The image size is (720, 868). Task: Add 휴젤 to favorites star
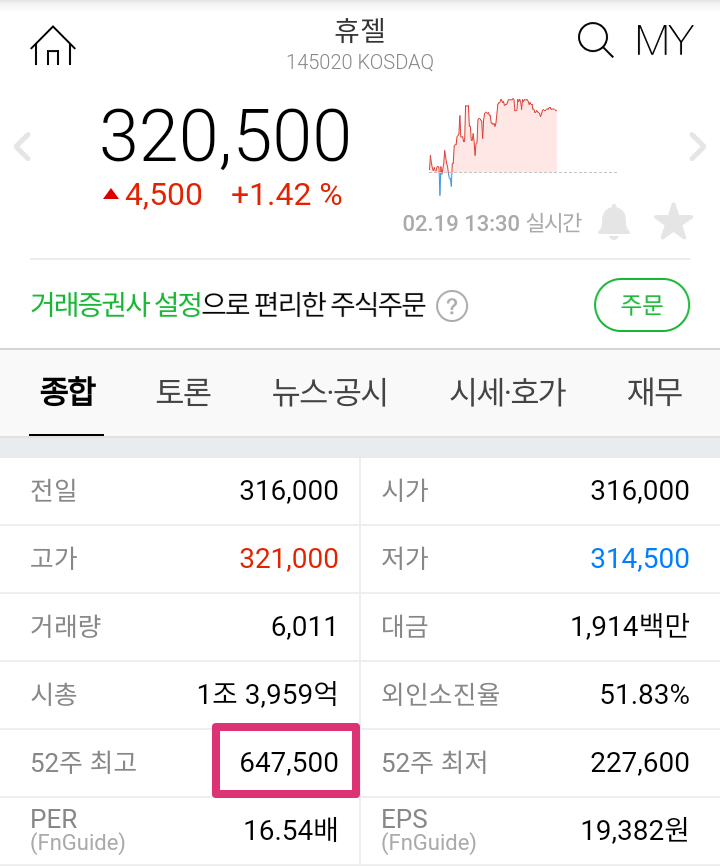(673, 222)
